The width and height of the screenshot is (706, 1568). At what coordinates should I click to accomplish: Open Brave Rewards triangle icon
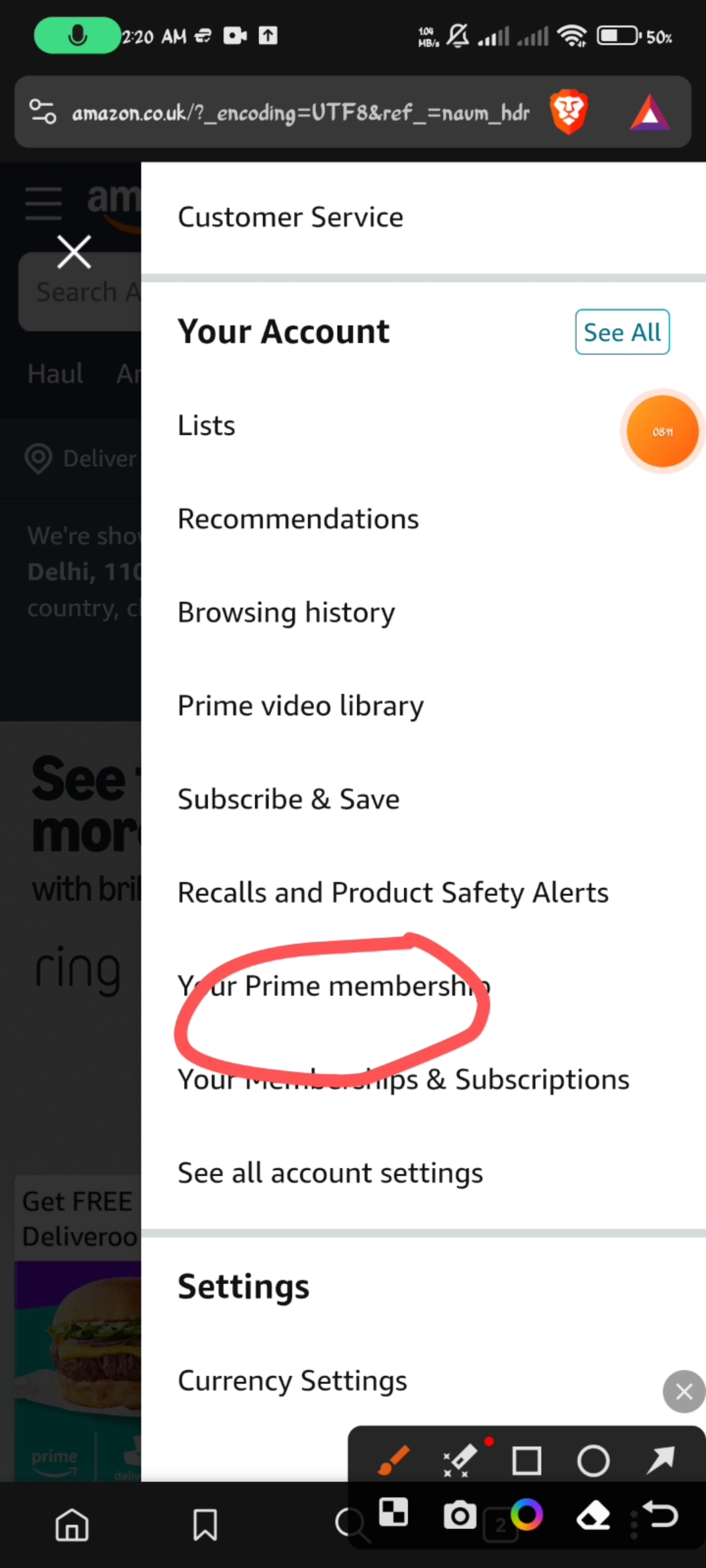pyautogui.click(x=649, y=112)
